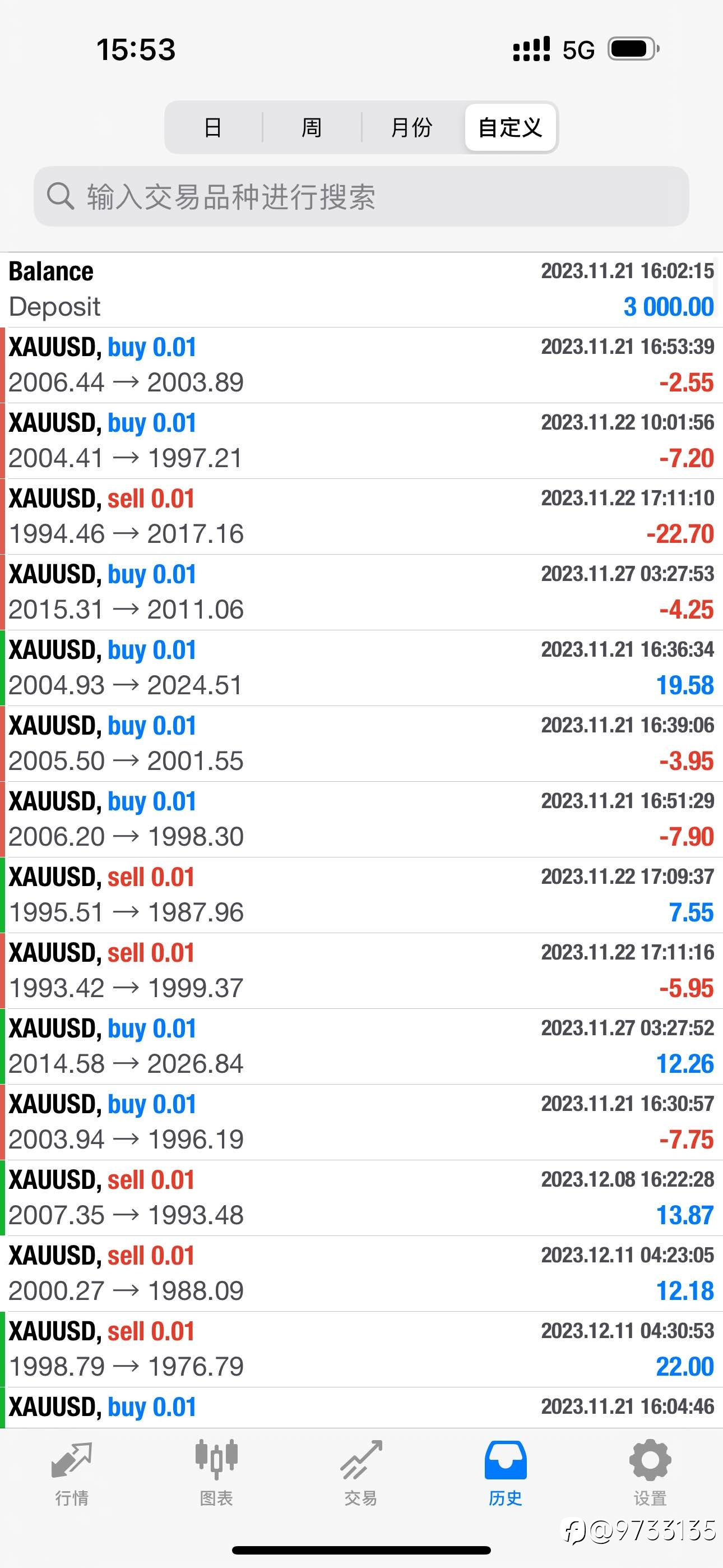
Task: Expand the XAUUSD buy trade with 19.58 profit
Action: point(361,668)
